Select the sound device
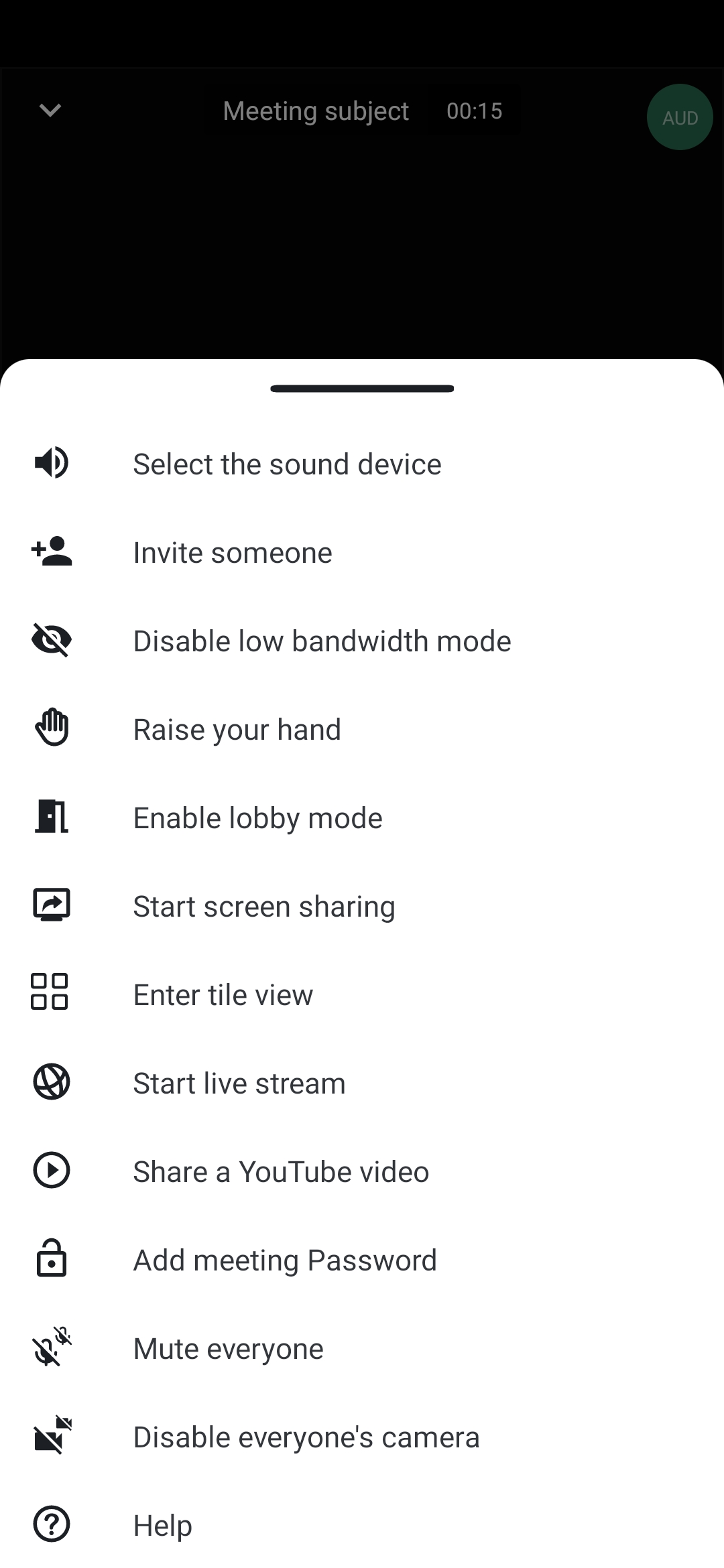Screen dimensions: 724x1568 287,464
